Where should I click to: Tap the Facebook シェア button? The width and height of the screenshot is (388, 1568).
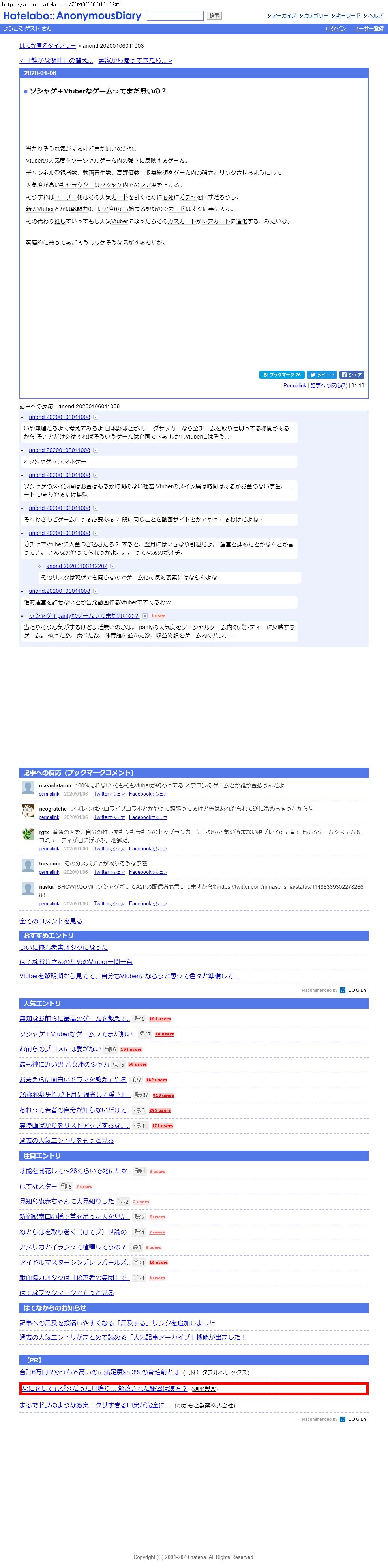click(351, 374)
